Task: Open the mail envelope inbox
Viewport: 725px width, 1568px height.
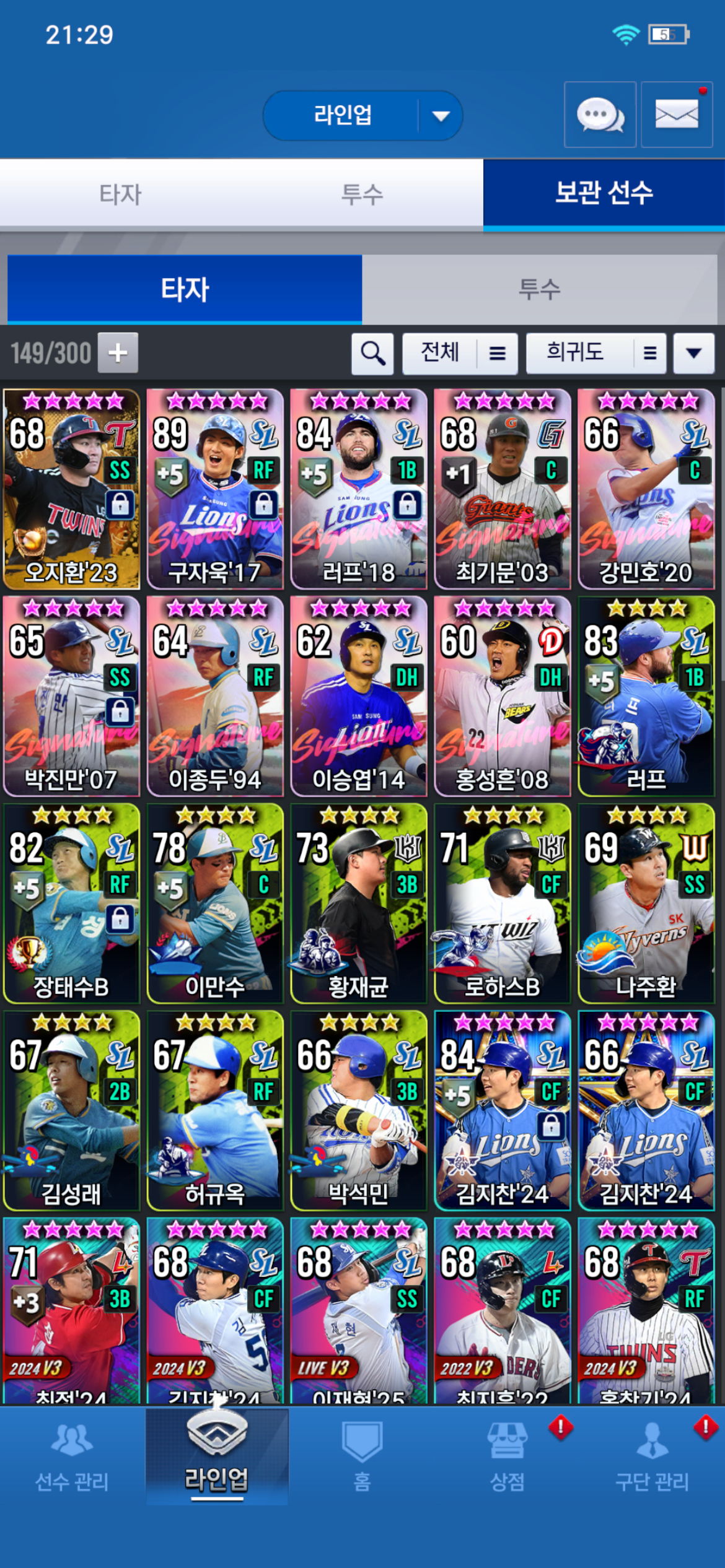Action: [676, 115]
